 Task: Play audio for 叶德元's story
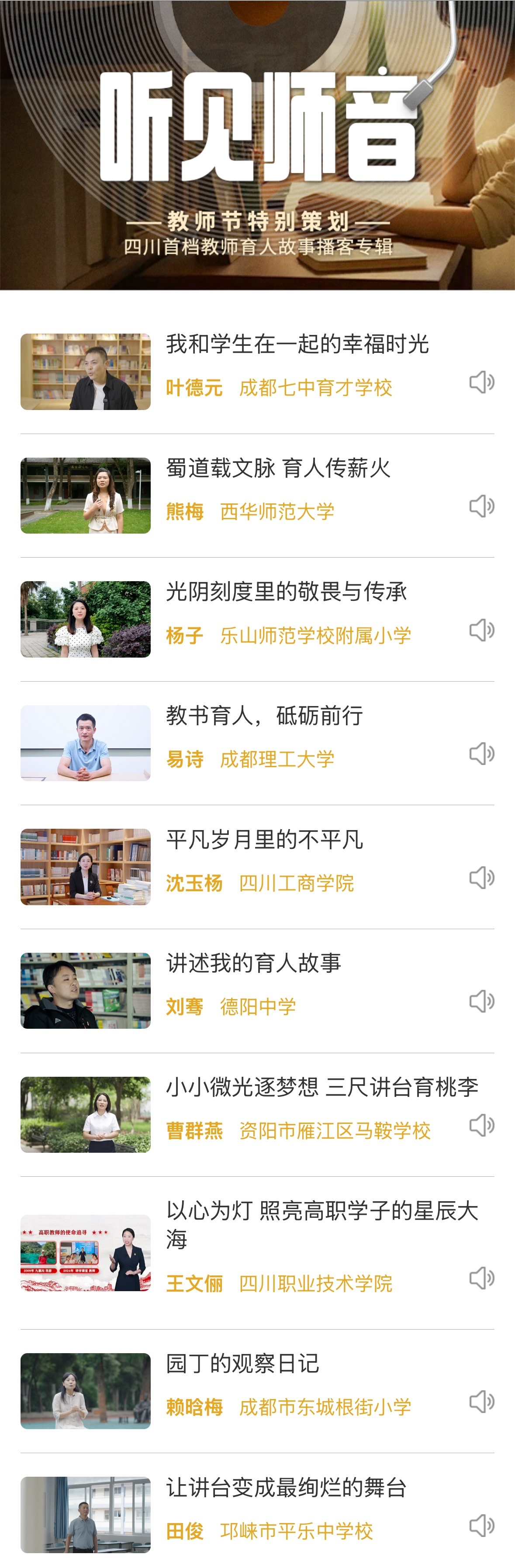coord(481,382)
